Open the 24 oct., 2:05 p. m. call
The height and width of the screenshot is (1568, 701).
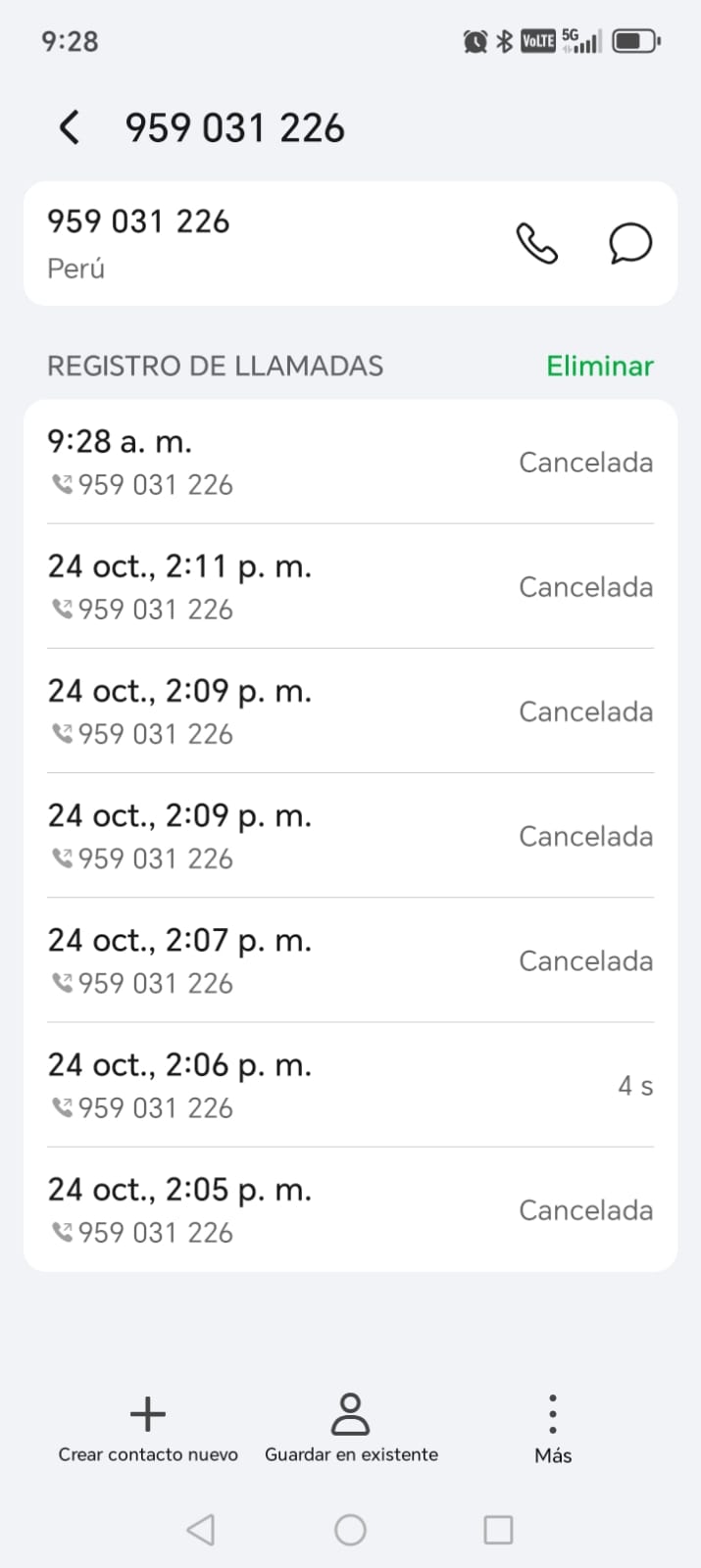350,1209
